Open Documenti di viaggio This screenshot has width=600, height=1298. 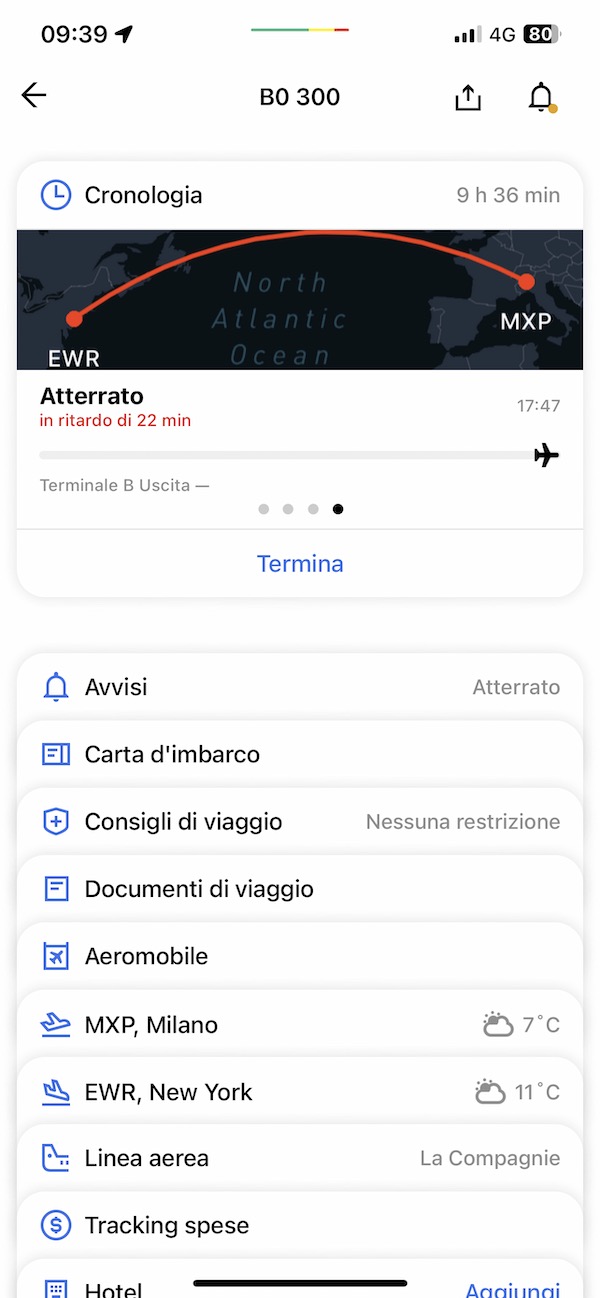click(300, 889)
